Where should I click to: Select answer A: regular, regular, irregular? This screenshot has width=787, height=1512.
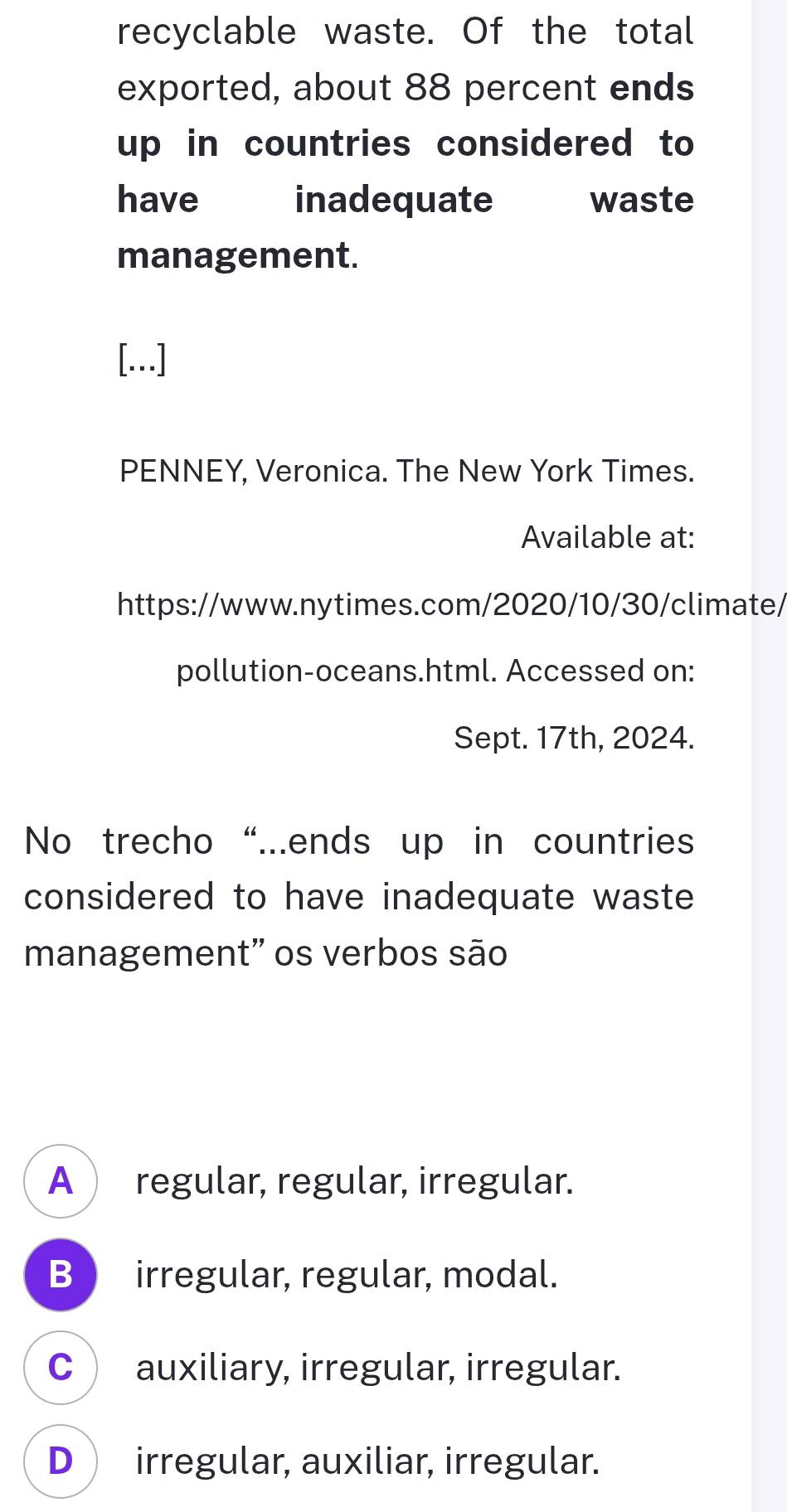coord(61,1181)
